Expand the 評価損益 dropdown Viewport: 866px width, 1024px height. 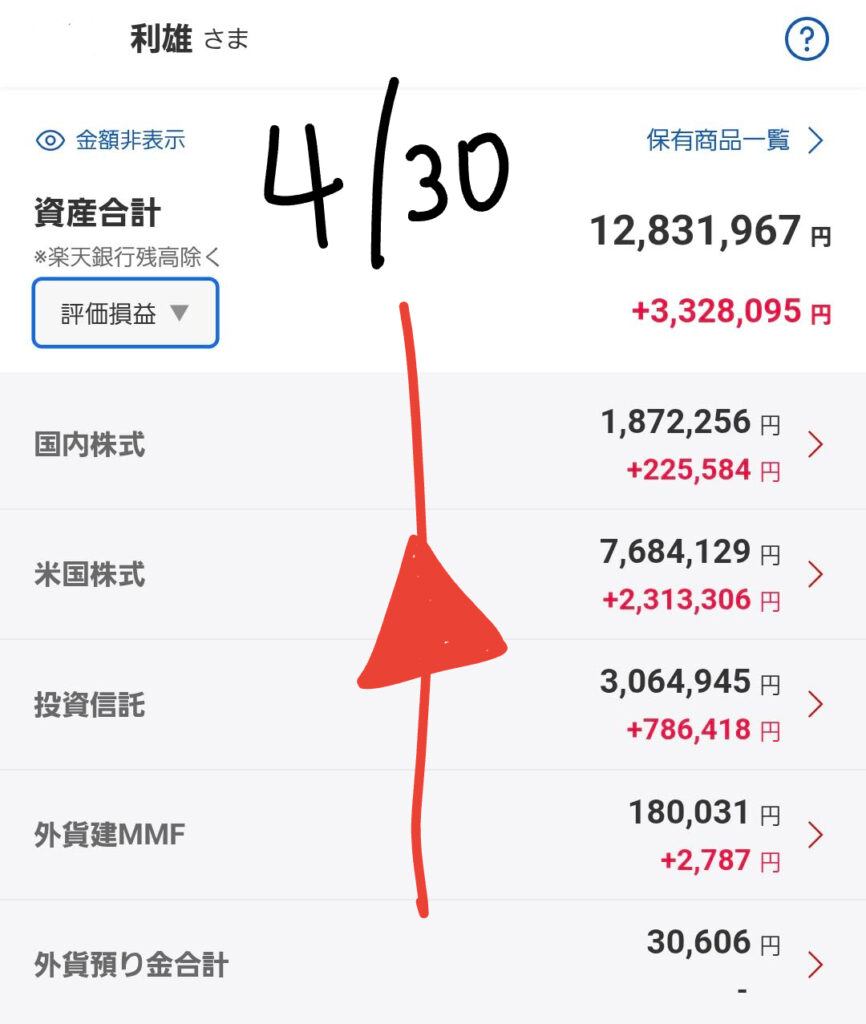tap(125, 313)
